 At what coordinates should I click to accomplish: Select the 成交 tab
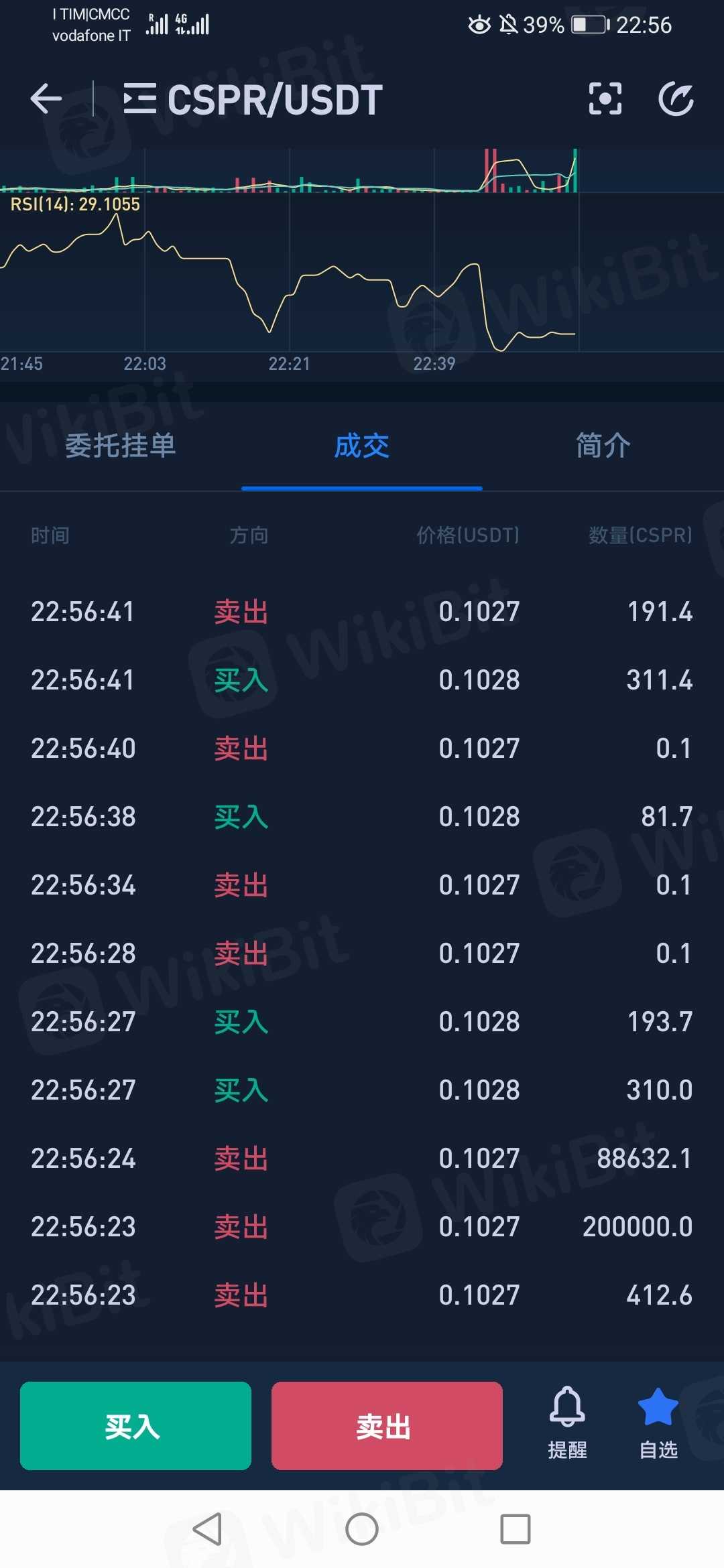[x=362, y=446]
